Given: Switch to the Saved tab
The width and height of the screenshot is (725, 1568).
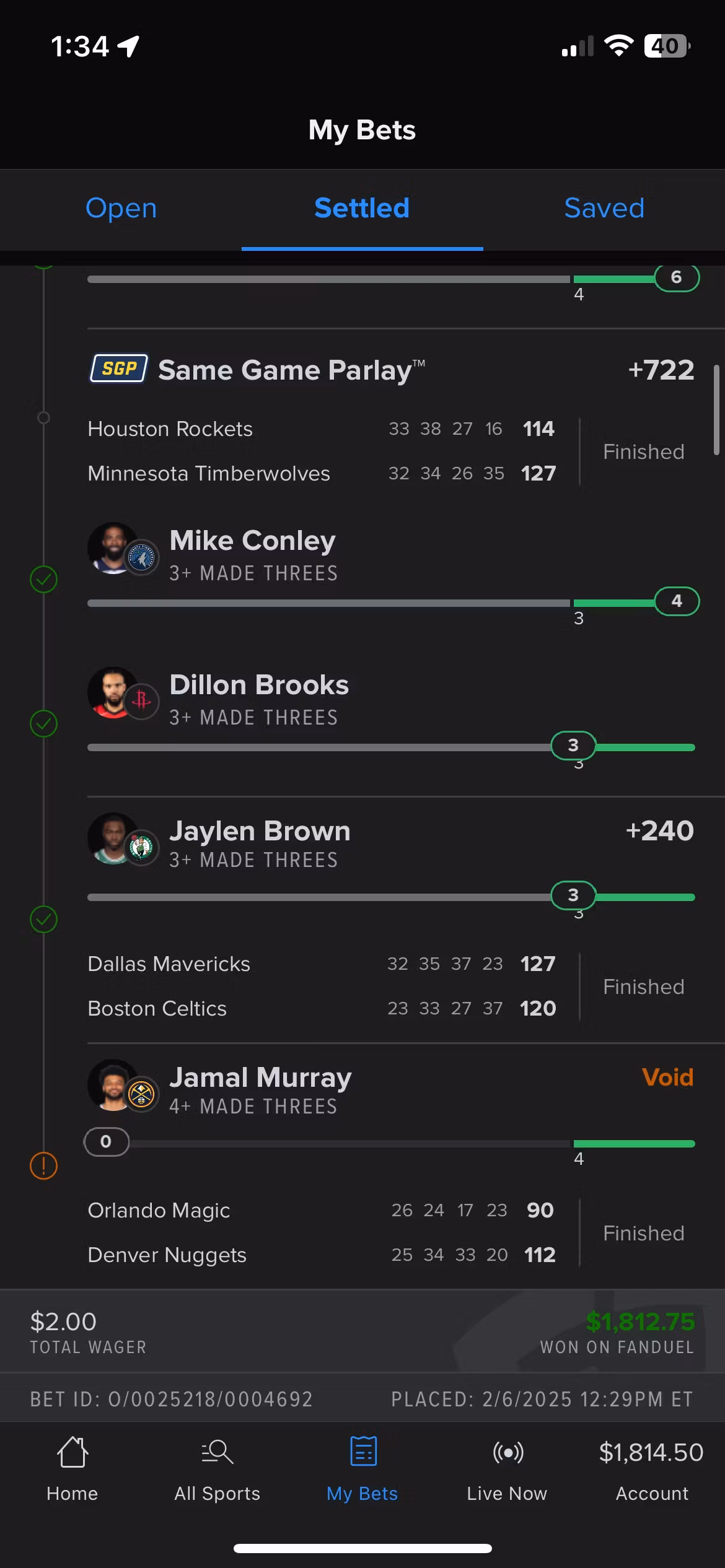Looking at the screenshot, I should coord(604,208).
